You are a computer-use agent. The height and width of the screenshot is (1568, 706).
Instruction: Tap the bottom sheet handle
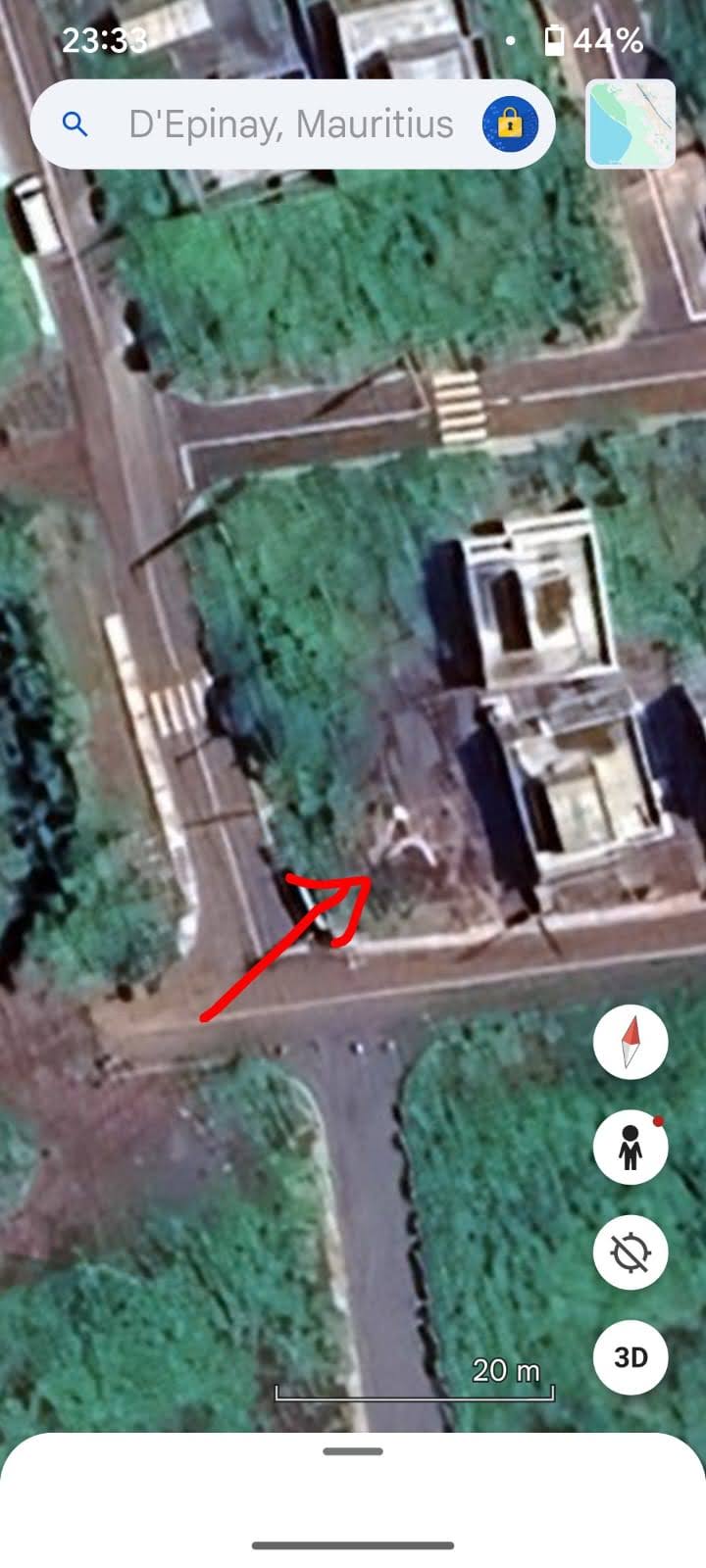point(353,1451)
